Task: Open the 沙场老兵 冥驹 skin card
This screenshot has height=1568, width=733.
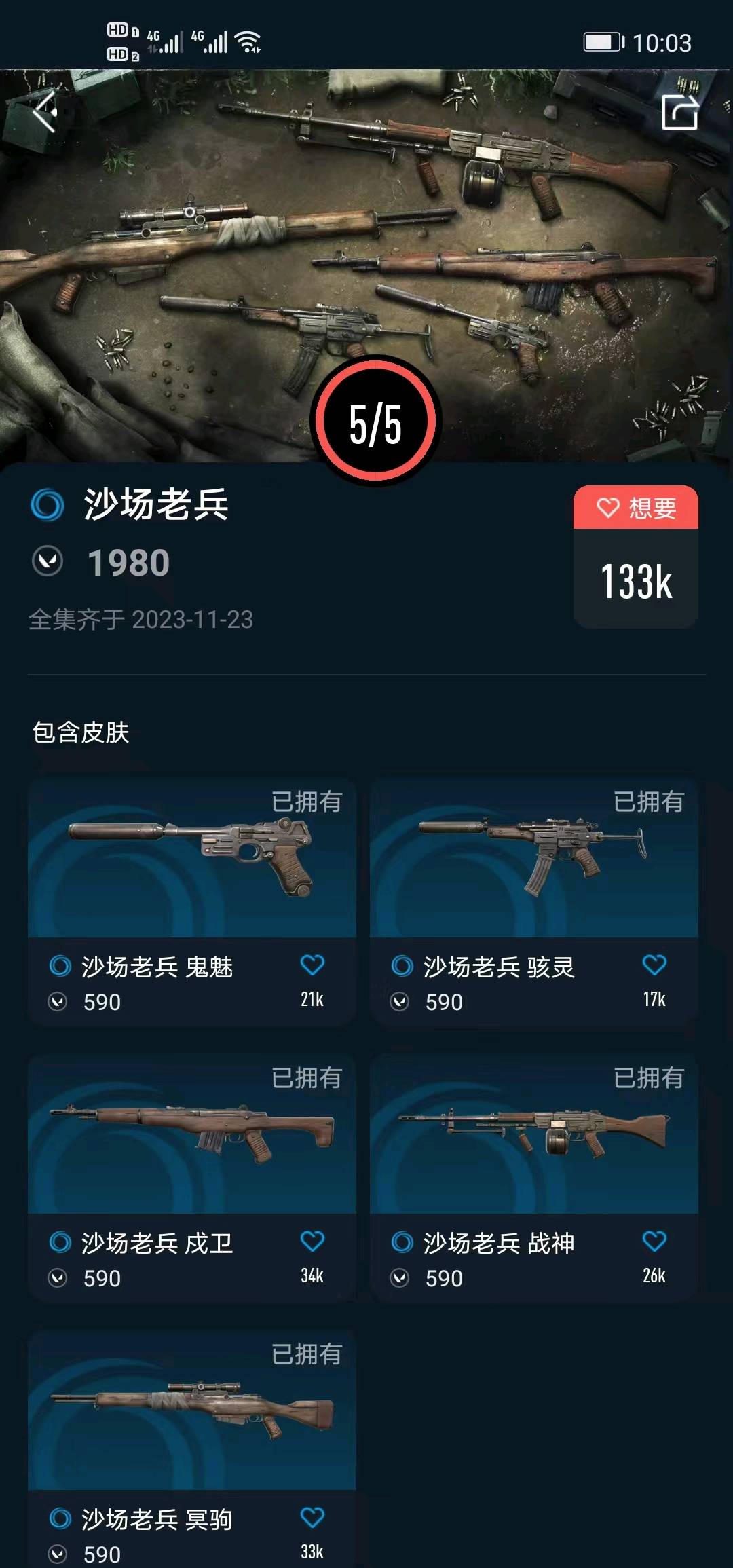Action: tap(192, 1411)
